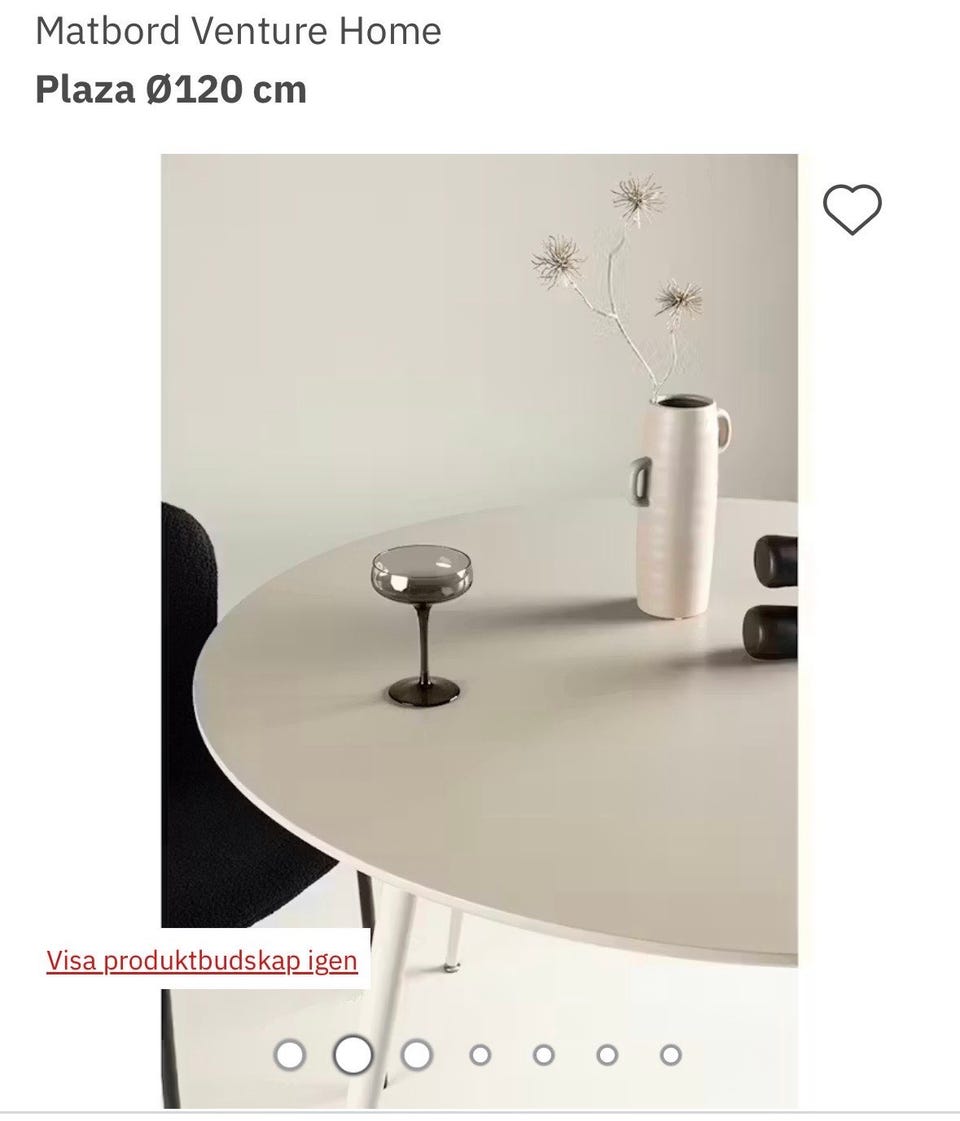Select the fifth carousel pagination dot
960x1121 pixels.
tap(542, 1055)
